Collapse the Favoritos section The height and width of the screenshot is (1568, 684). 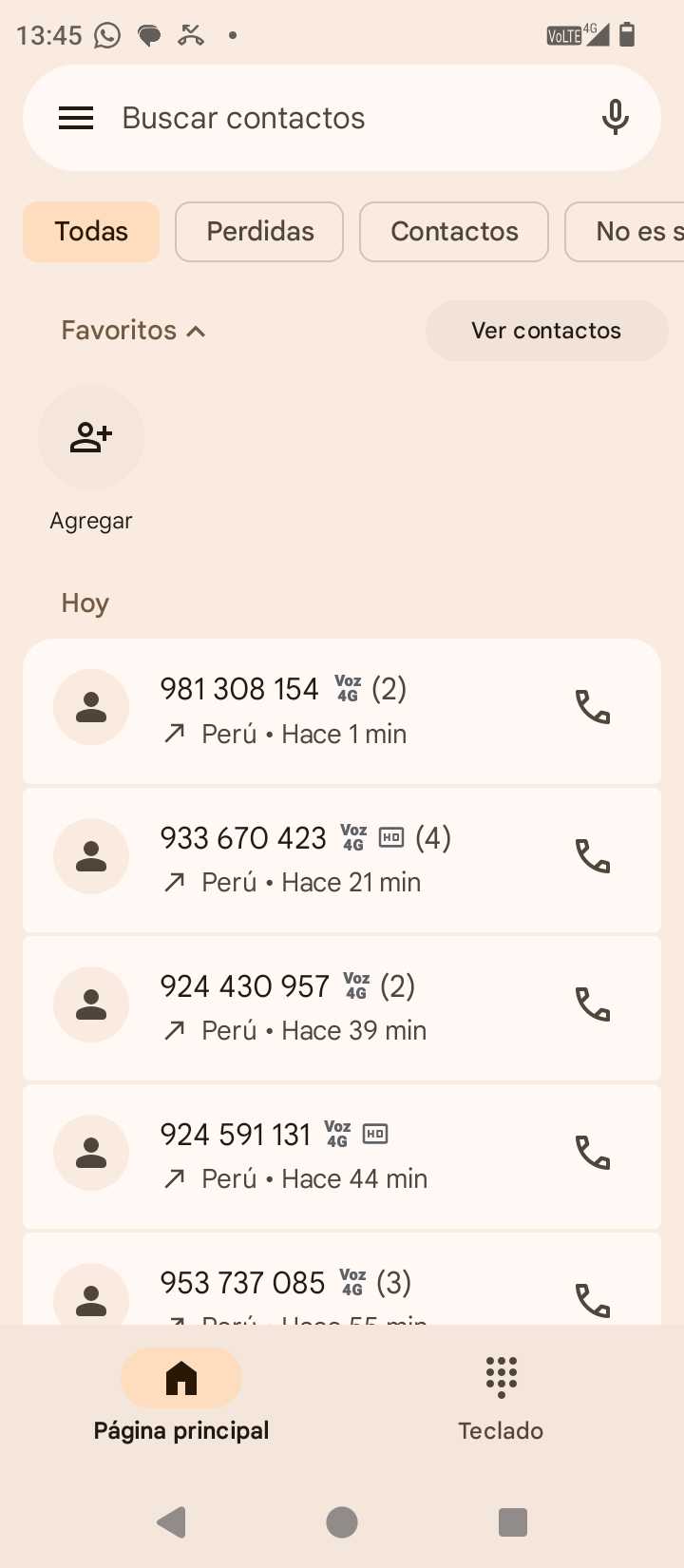tap(134, 331)
